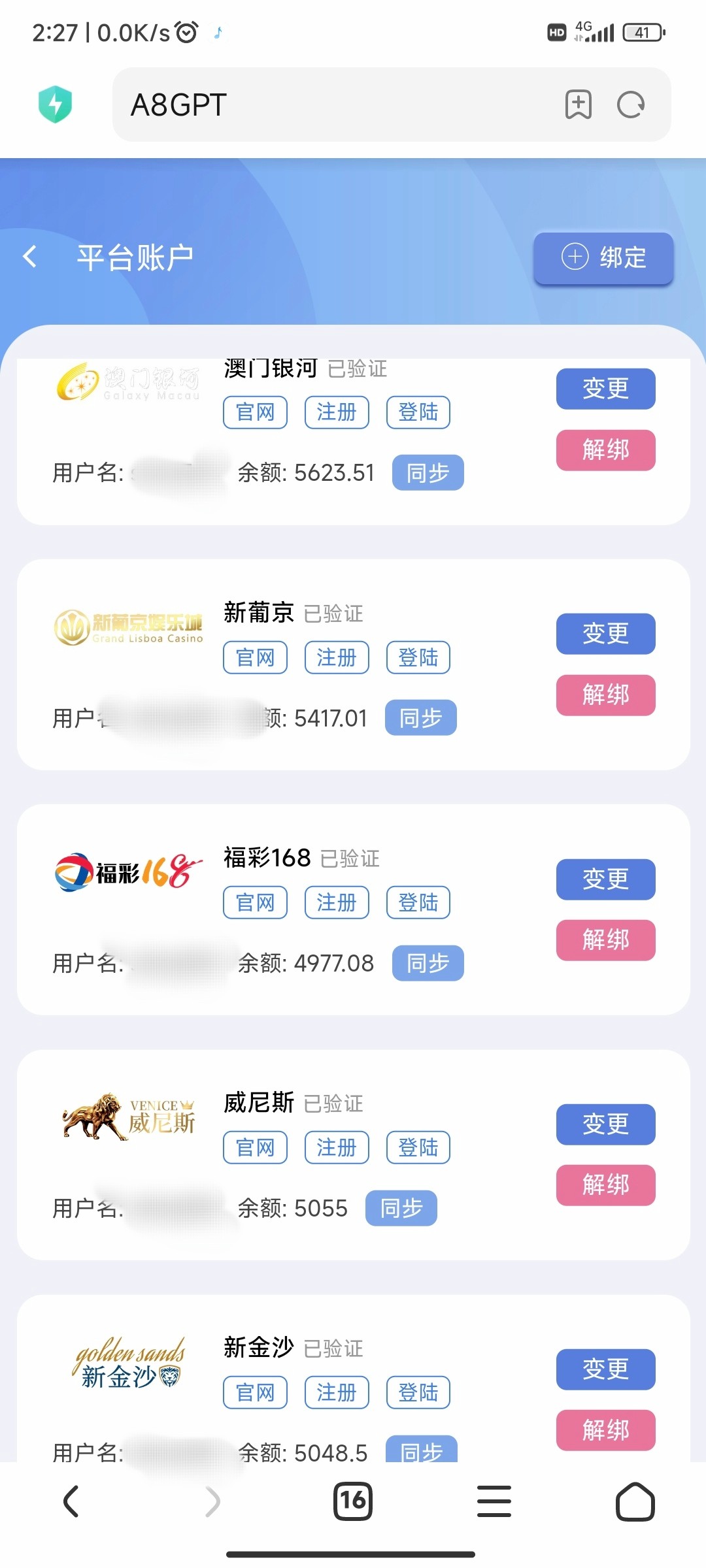Open 官网 link for 威尼斯
The width and height of the screenshot is (706, 1568).
pos(255,1147)
